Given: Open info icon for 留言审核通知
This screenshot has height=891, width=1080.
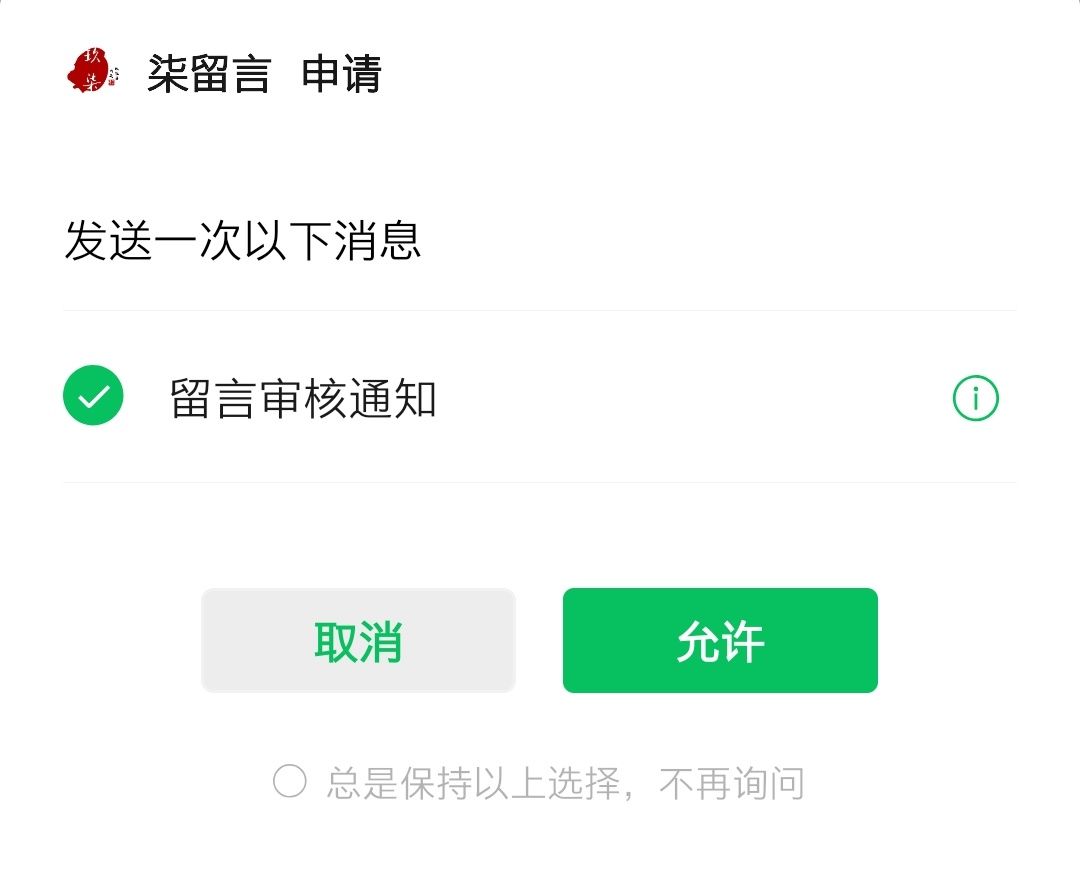Looking at the screenshot, I should click(x=975, y=399).
